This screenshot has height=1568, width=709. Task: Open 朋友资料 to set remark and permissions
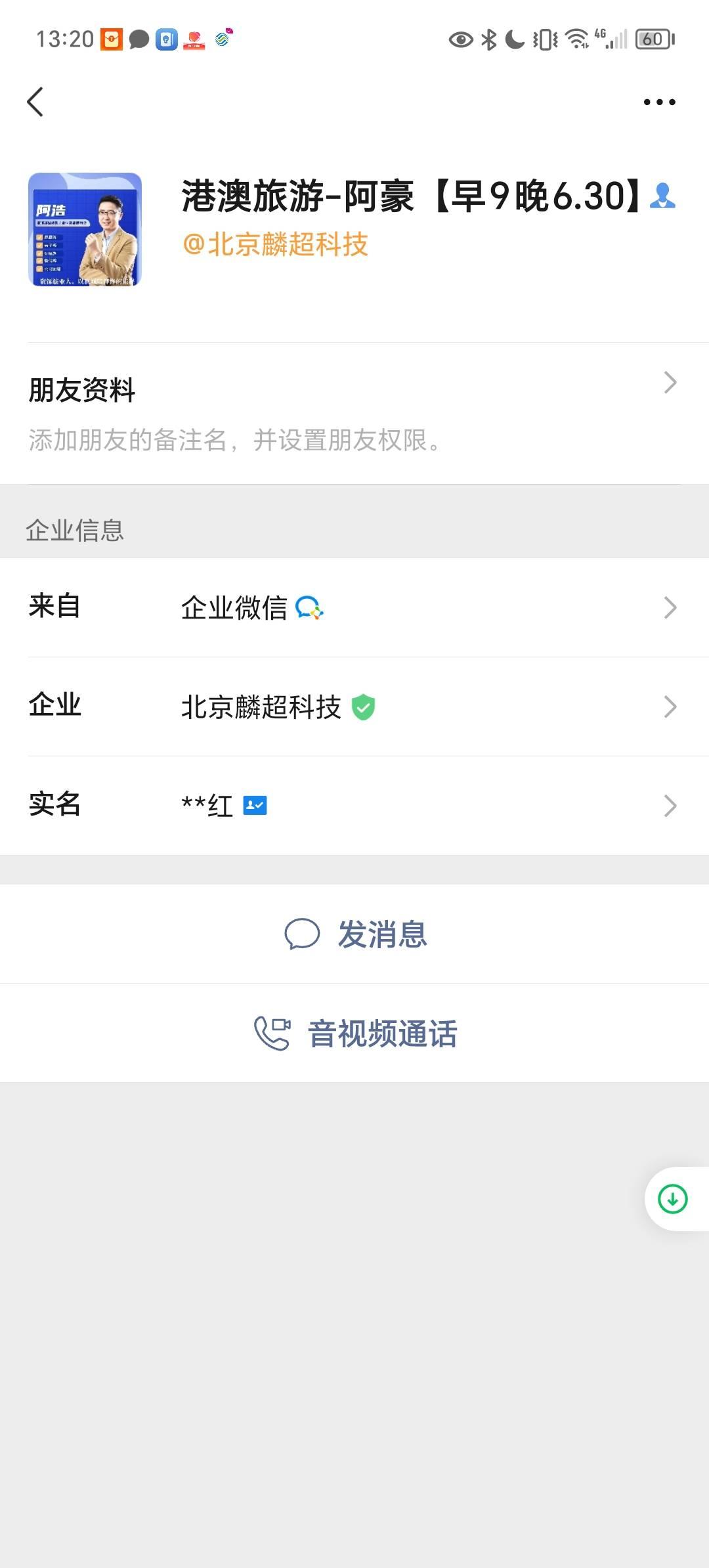pos(354,412)
